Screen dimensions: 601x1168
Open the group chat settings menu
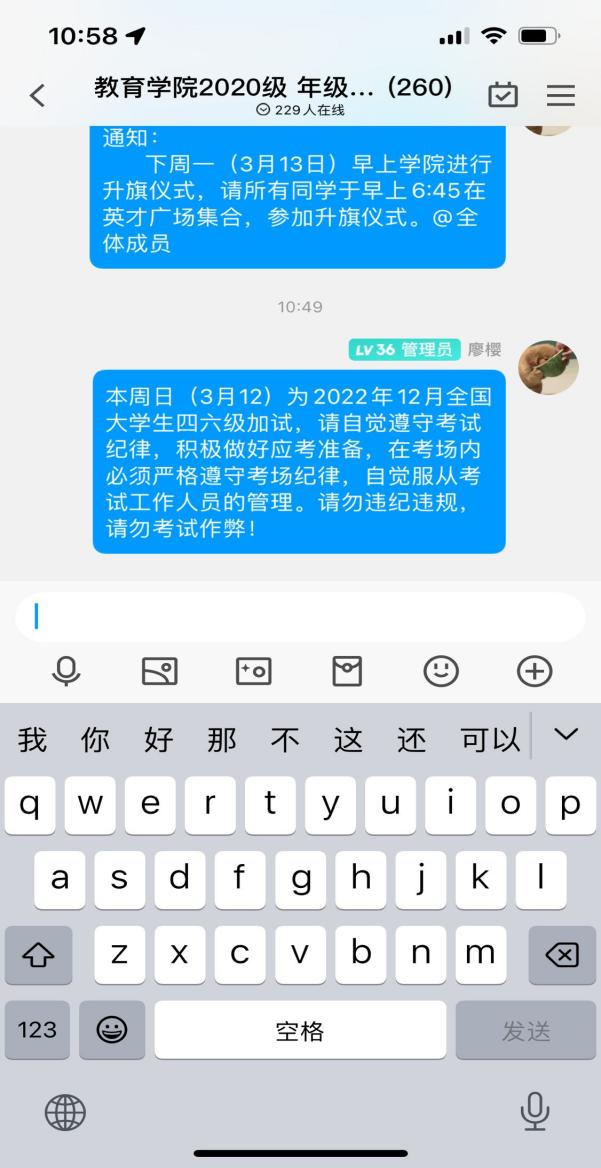point(560,95)
